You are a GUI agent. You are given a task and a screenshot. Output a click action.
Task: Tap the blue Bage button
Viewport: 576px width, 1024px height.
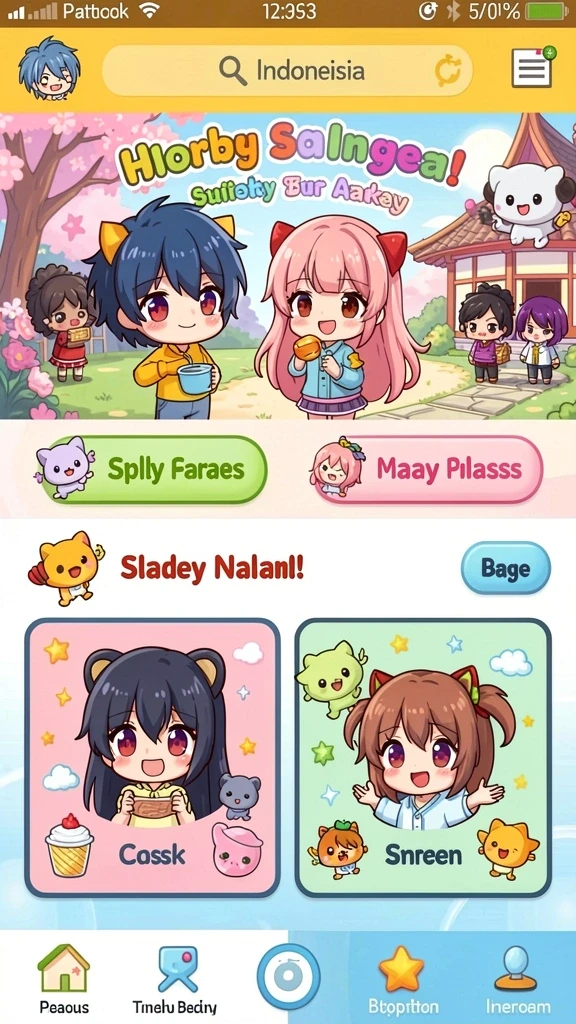(506, 568)
